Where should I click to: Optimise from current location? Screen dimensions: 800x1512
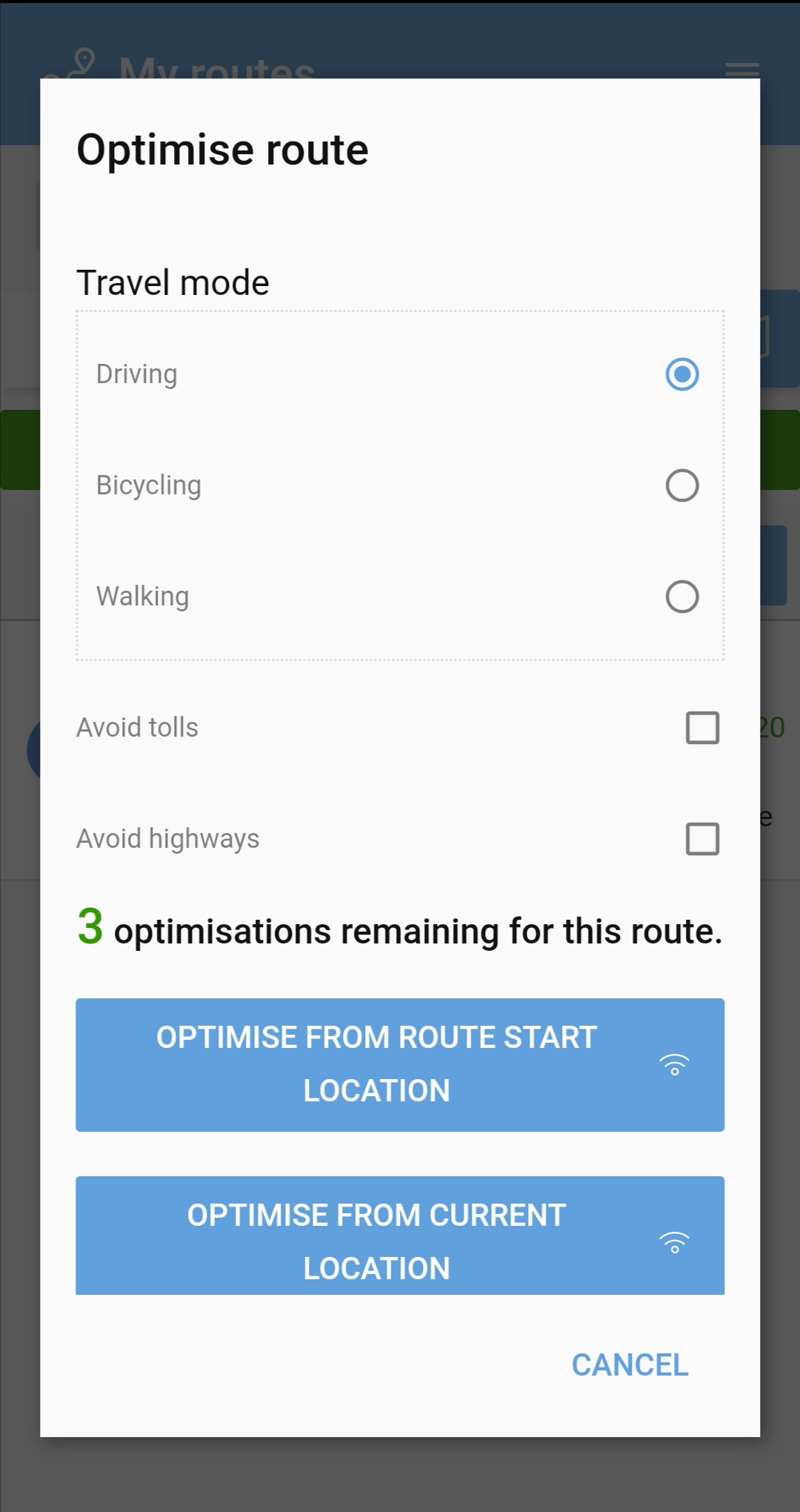coord(400,1236)
